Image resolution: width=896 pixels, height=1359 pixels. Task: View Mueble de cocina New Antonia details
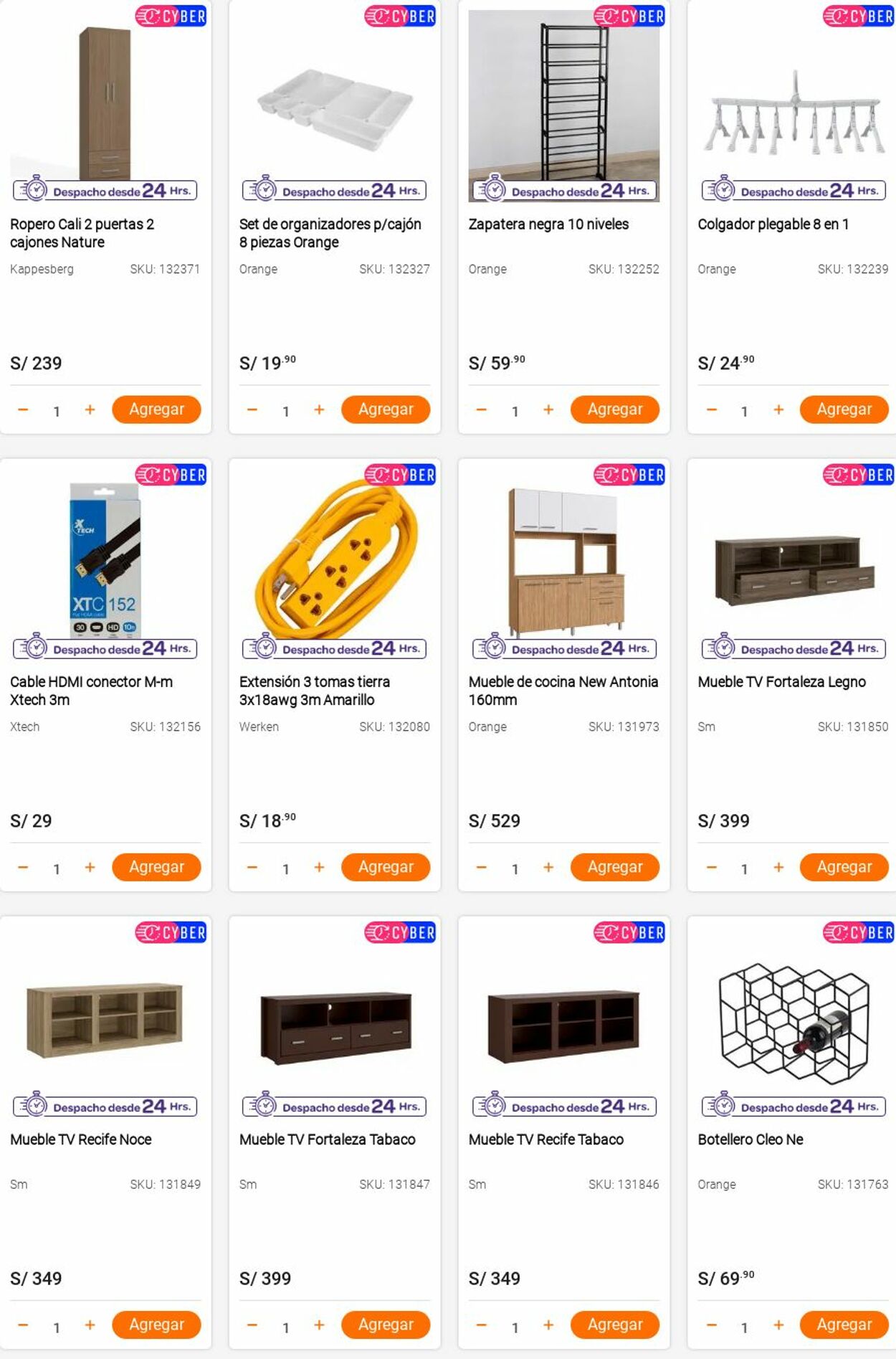pyautogui.click(x=563, y=690)
